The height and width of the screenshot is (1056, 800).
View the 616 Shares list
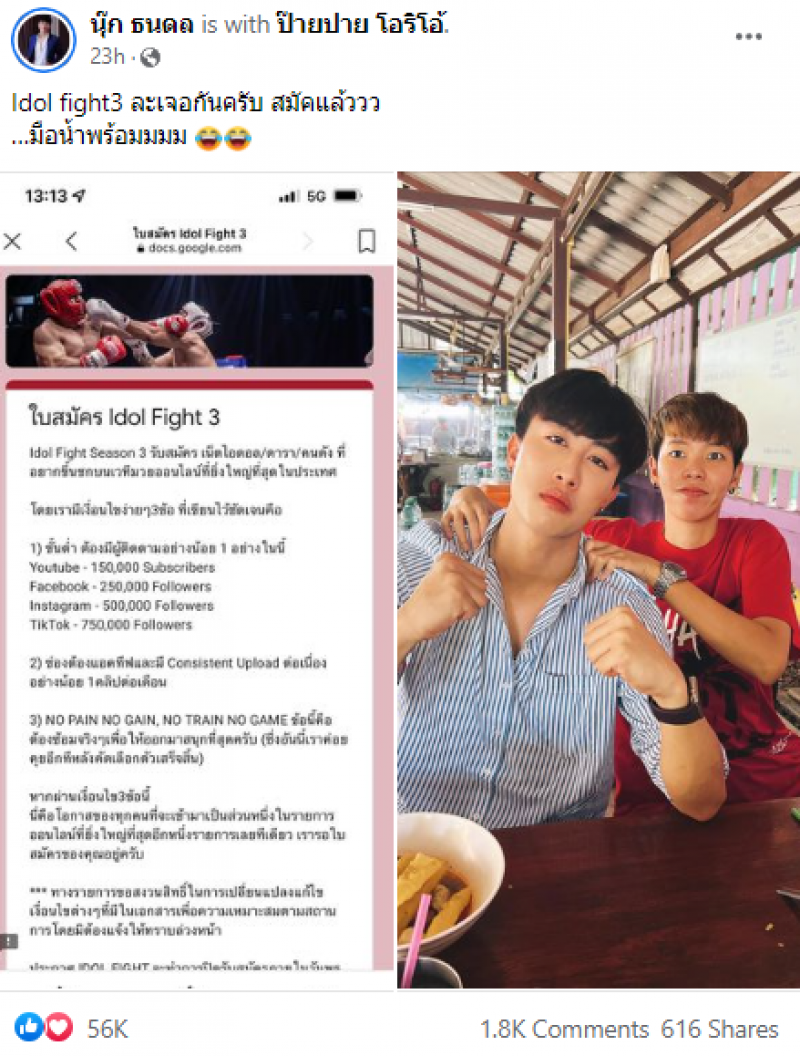[x=719, y=1029]
